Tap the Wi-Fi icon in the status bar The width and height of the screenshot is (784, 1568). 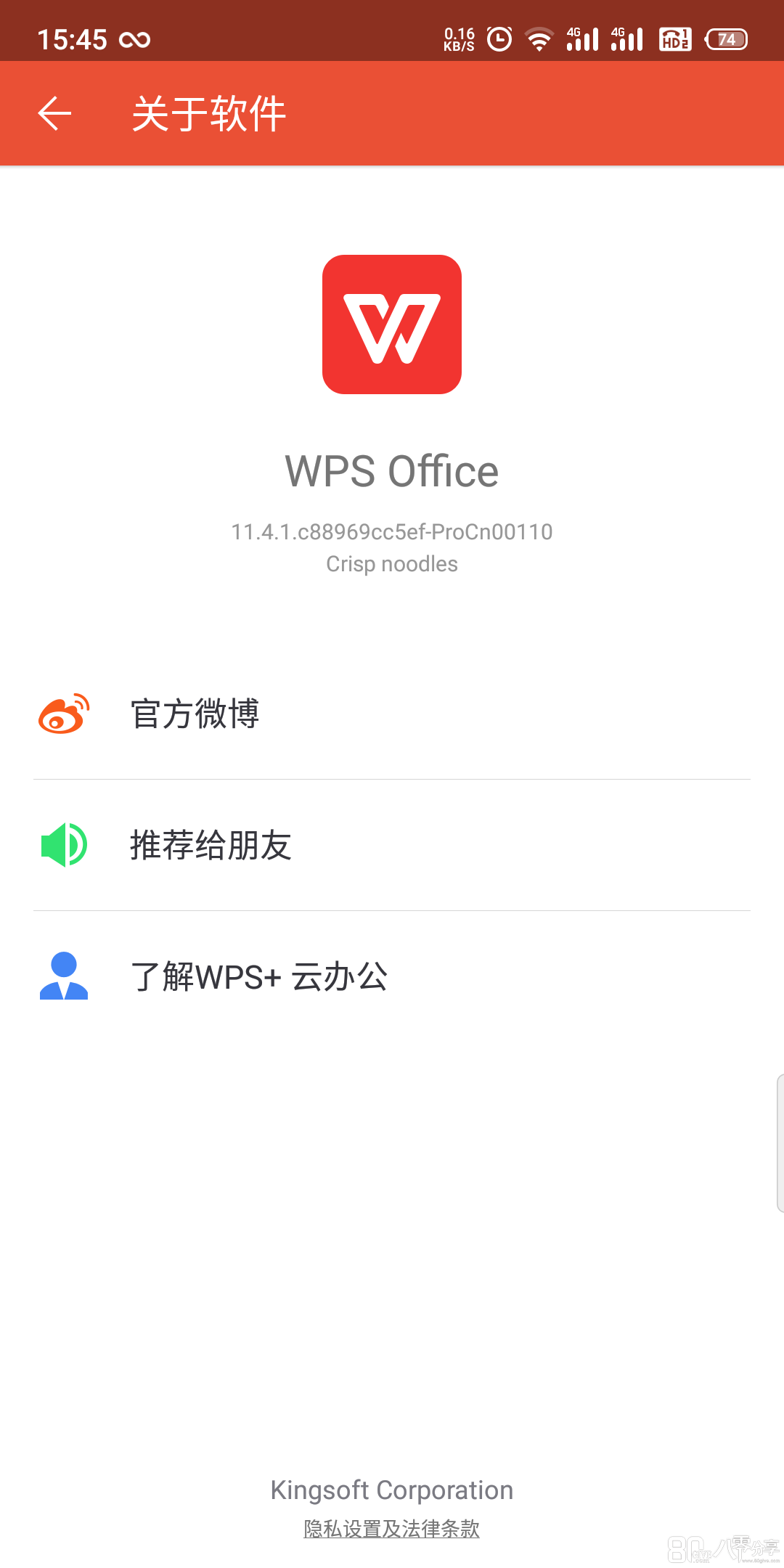tap(539, 38)
